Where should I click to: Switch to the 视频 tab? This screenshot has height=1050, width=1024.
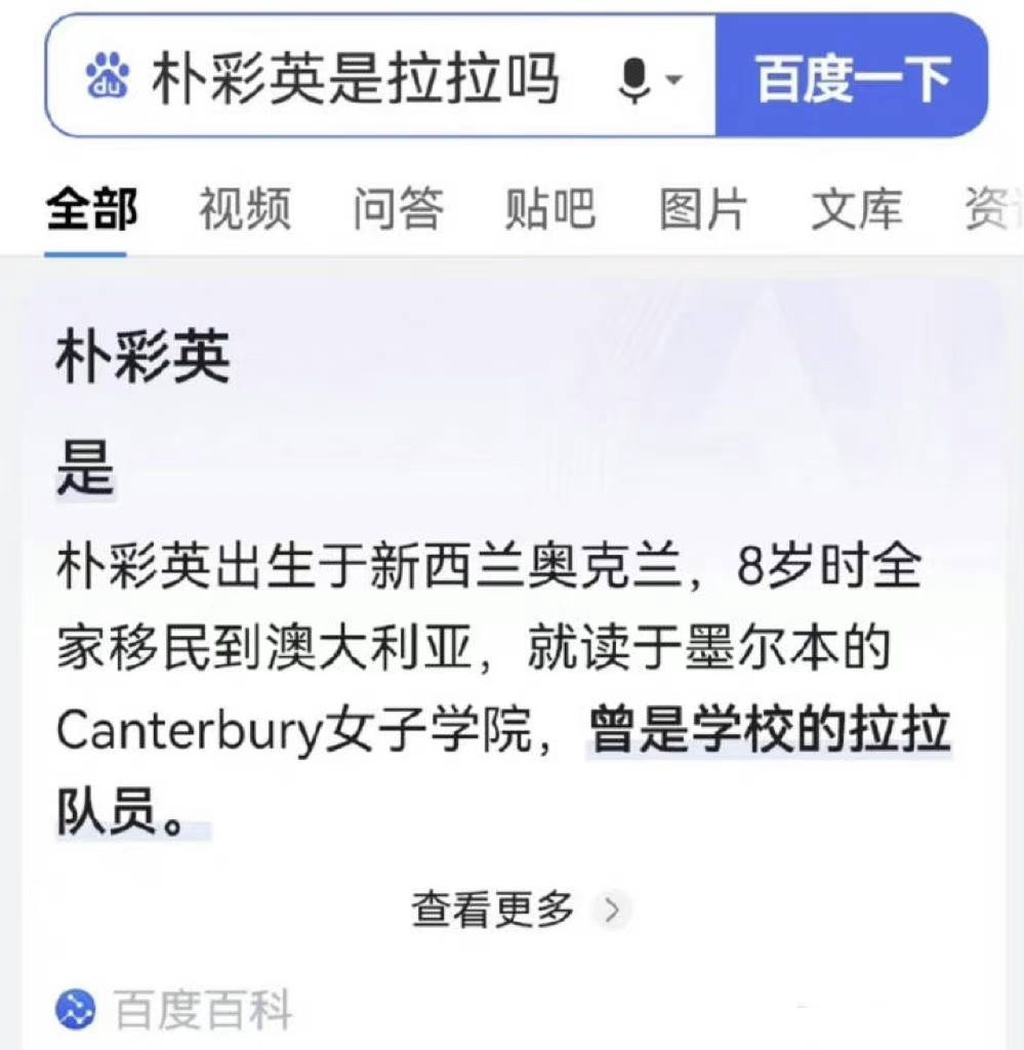point(245,209)
